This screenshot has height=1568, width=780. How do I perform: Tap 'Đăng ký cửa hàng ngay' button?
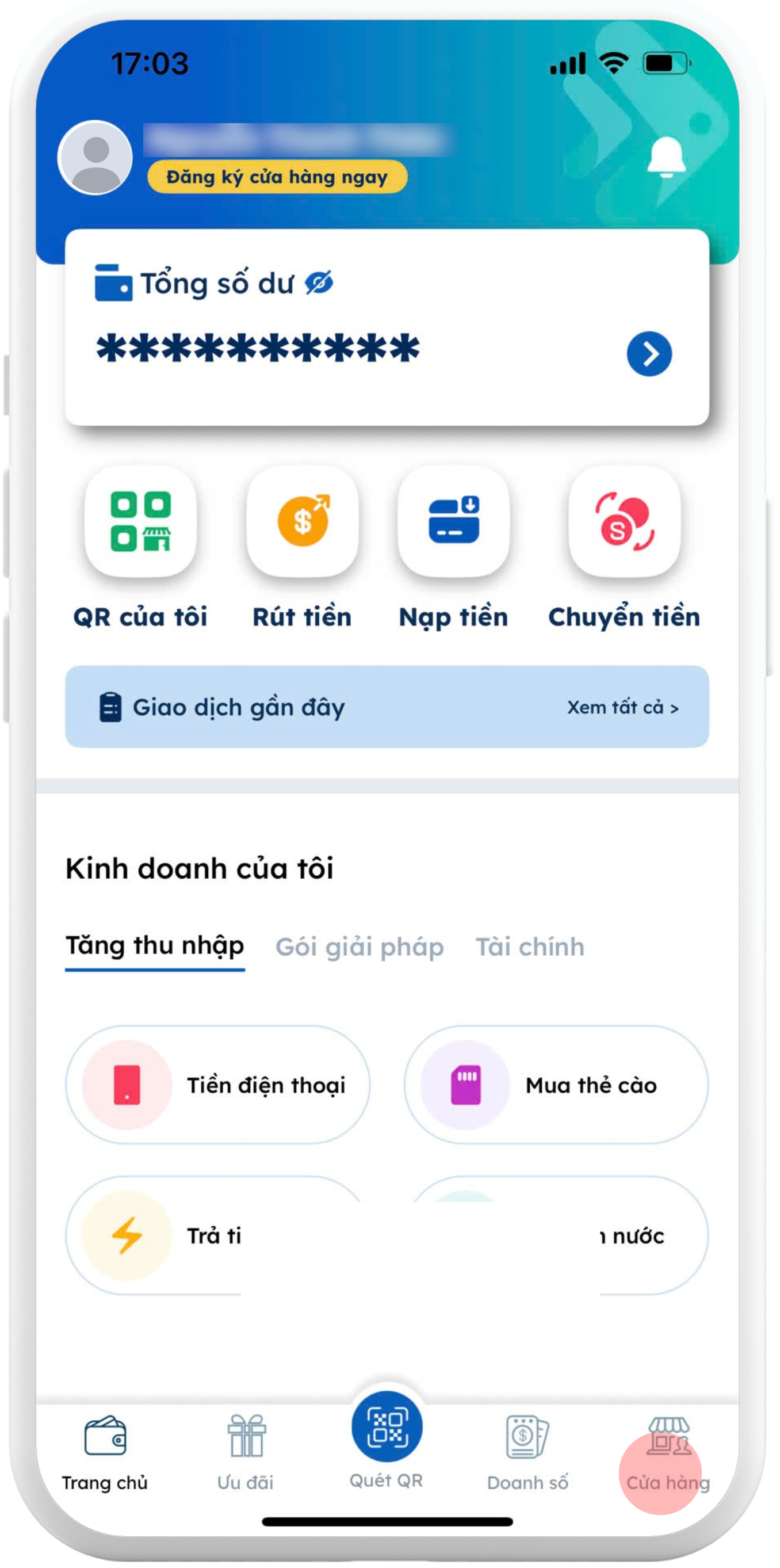tap(277, 177)
